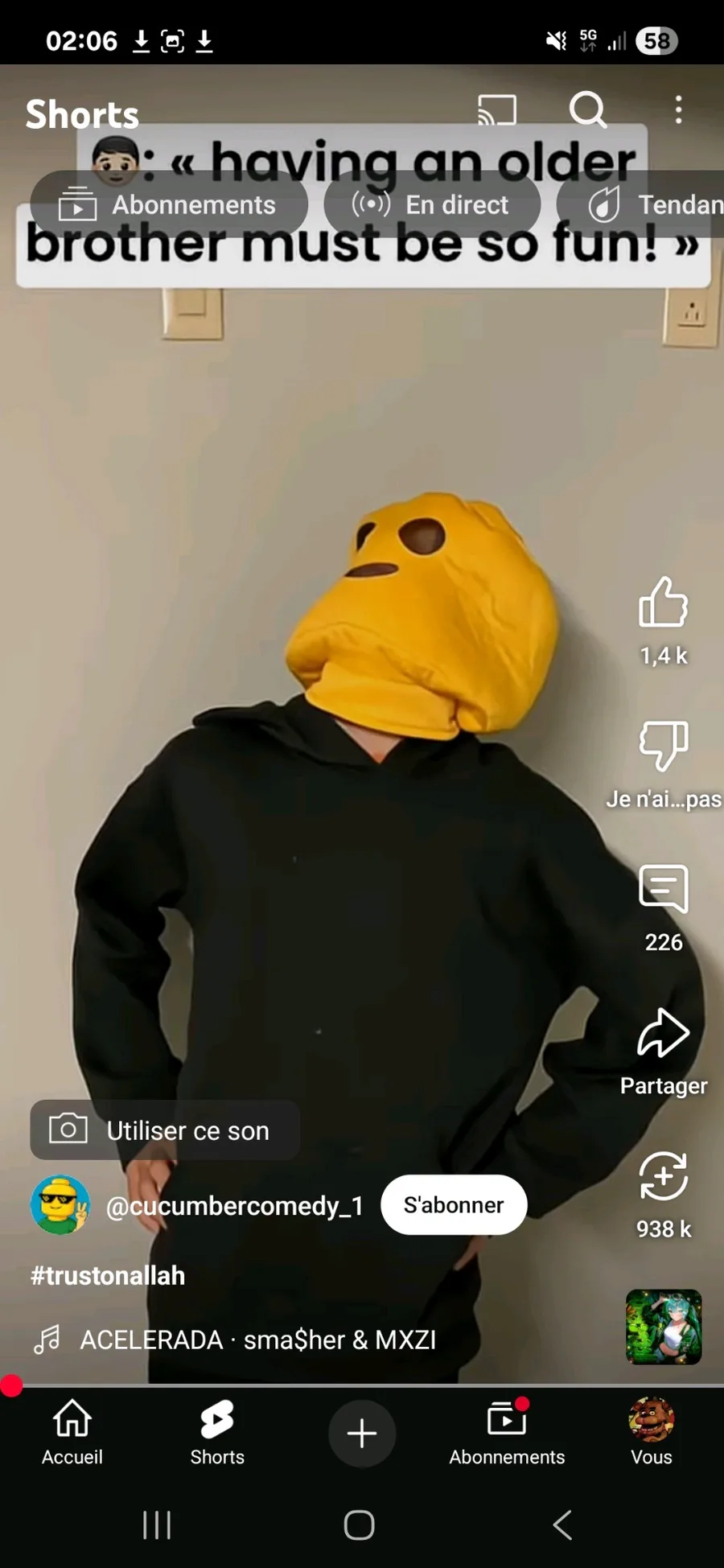Select the Abonnements chip at top
The image size is (724, 1568).
(x=169, y=204)
